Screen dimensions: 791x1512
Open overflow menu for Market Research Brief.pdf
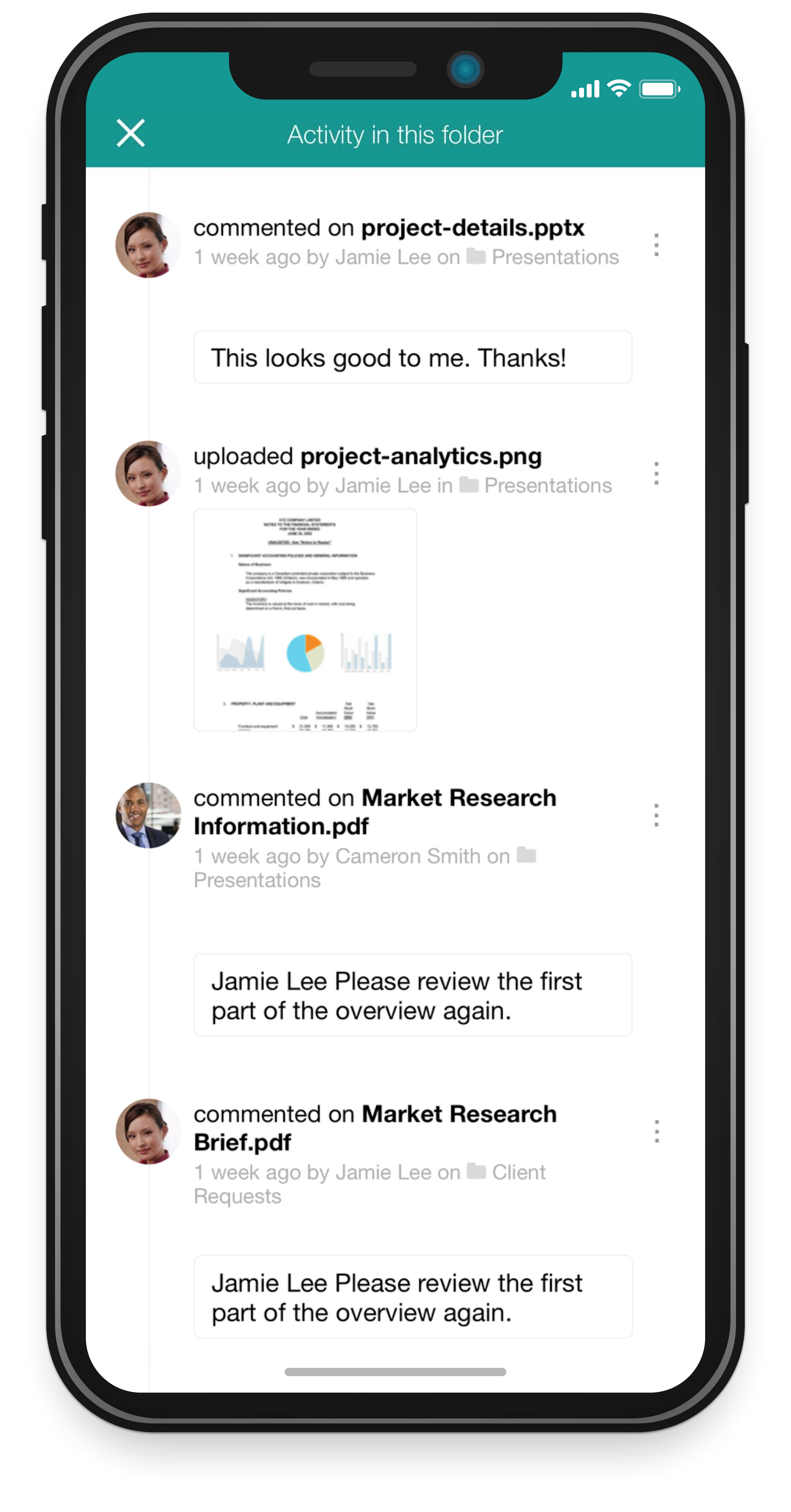[x=656, y=1131]
